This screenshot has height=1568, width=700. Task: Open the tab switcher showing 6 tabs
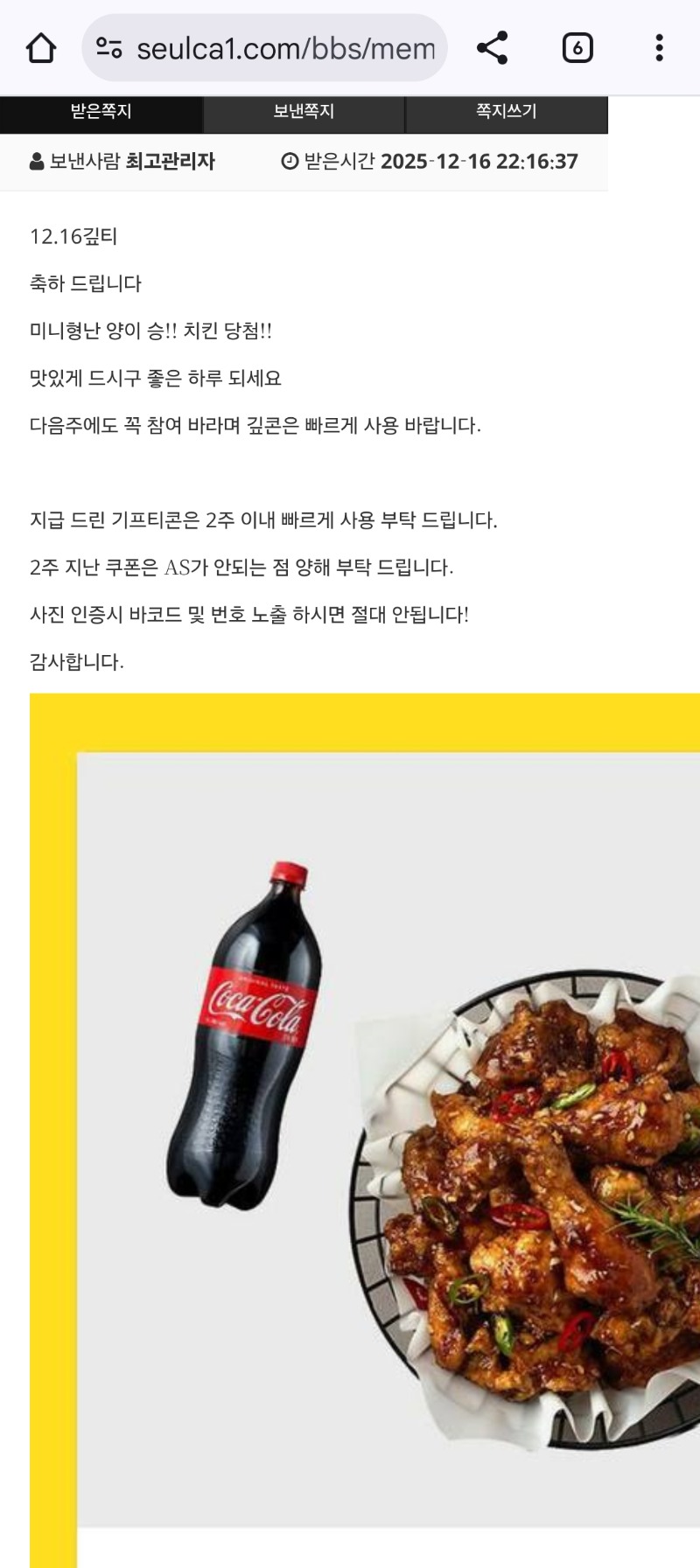point(577,48)
